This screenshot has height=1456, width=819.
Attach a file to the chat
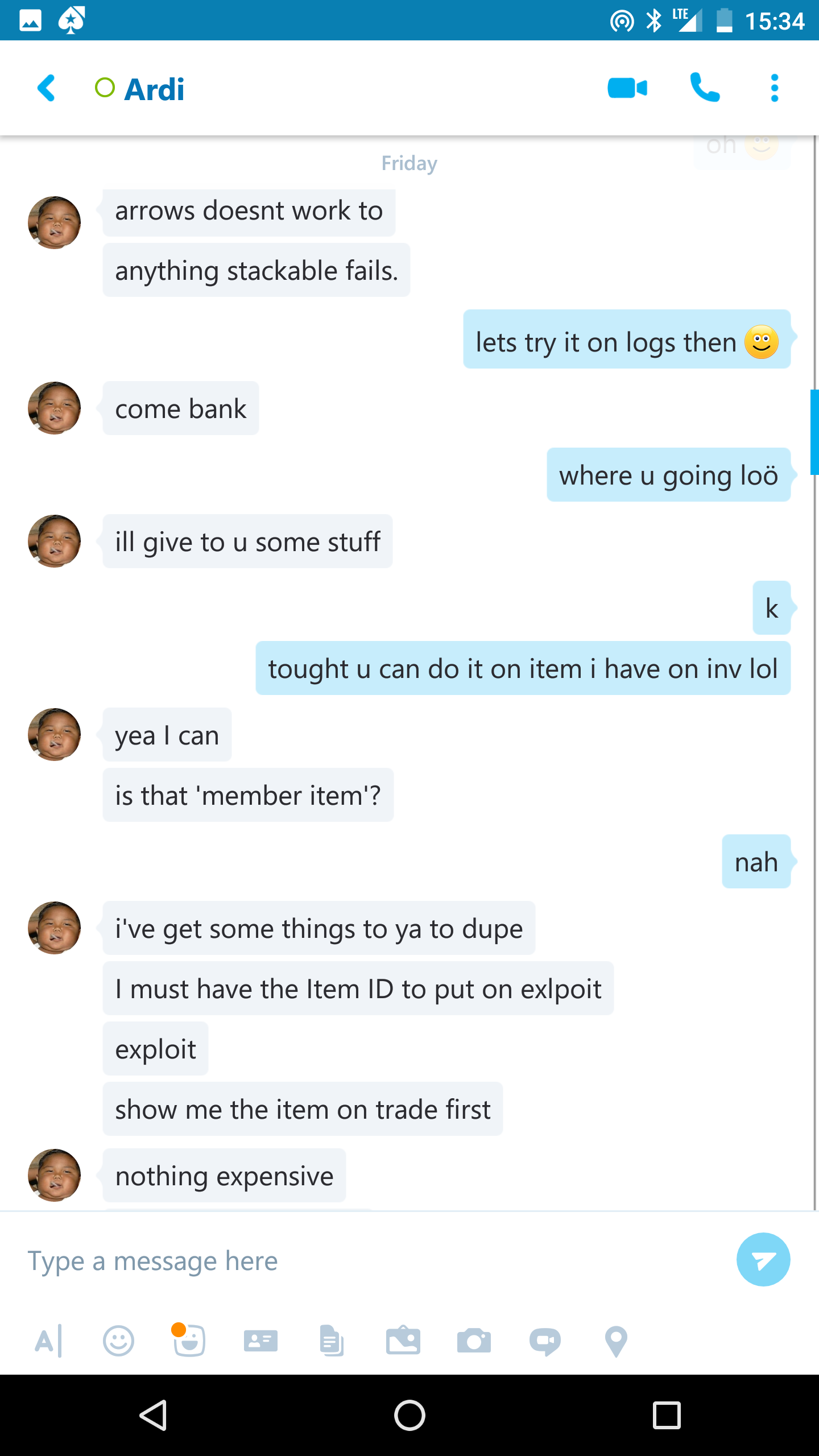332,1341
